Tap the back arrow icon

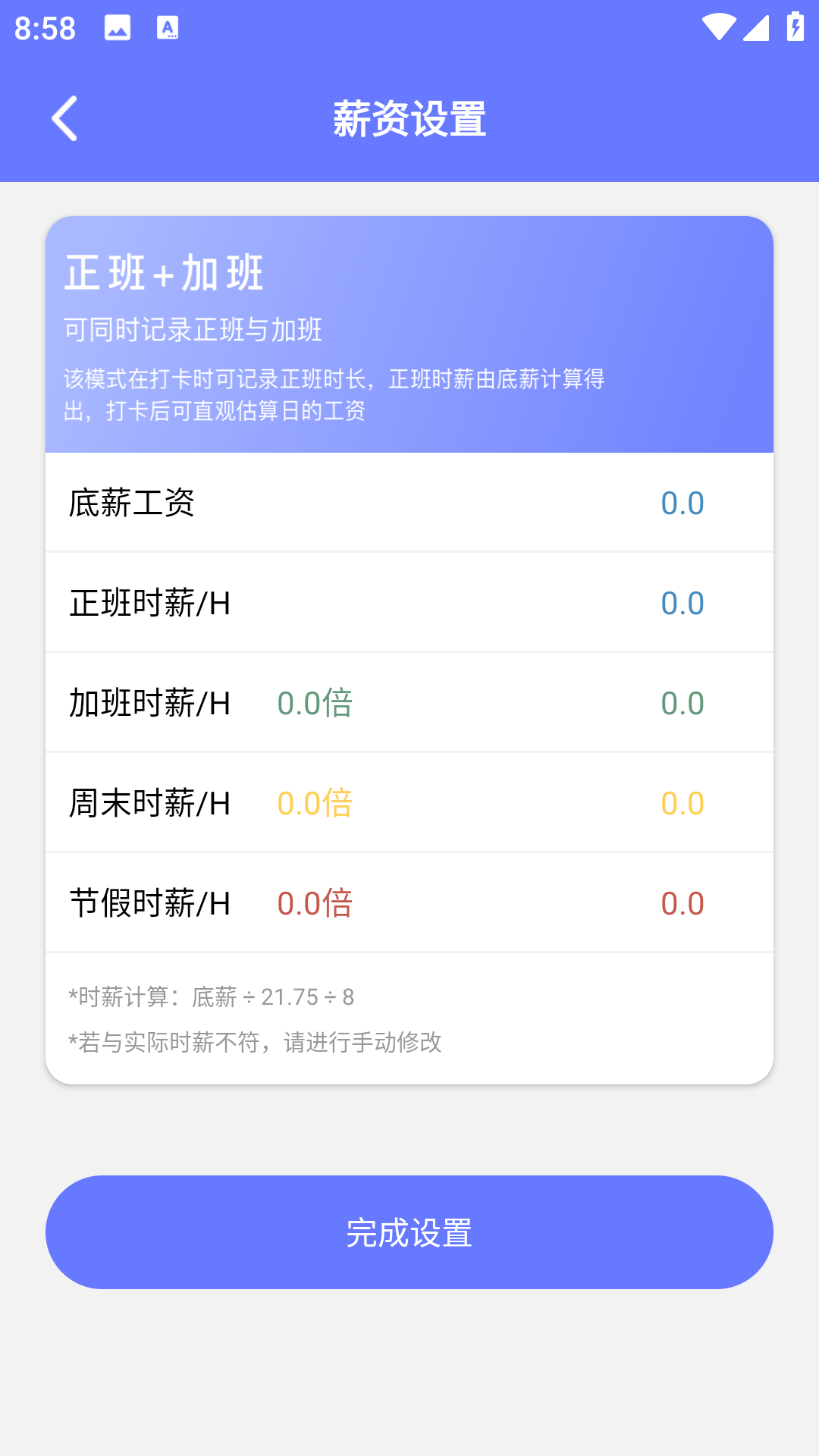(64, 118)
